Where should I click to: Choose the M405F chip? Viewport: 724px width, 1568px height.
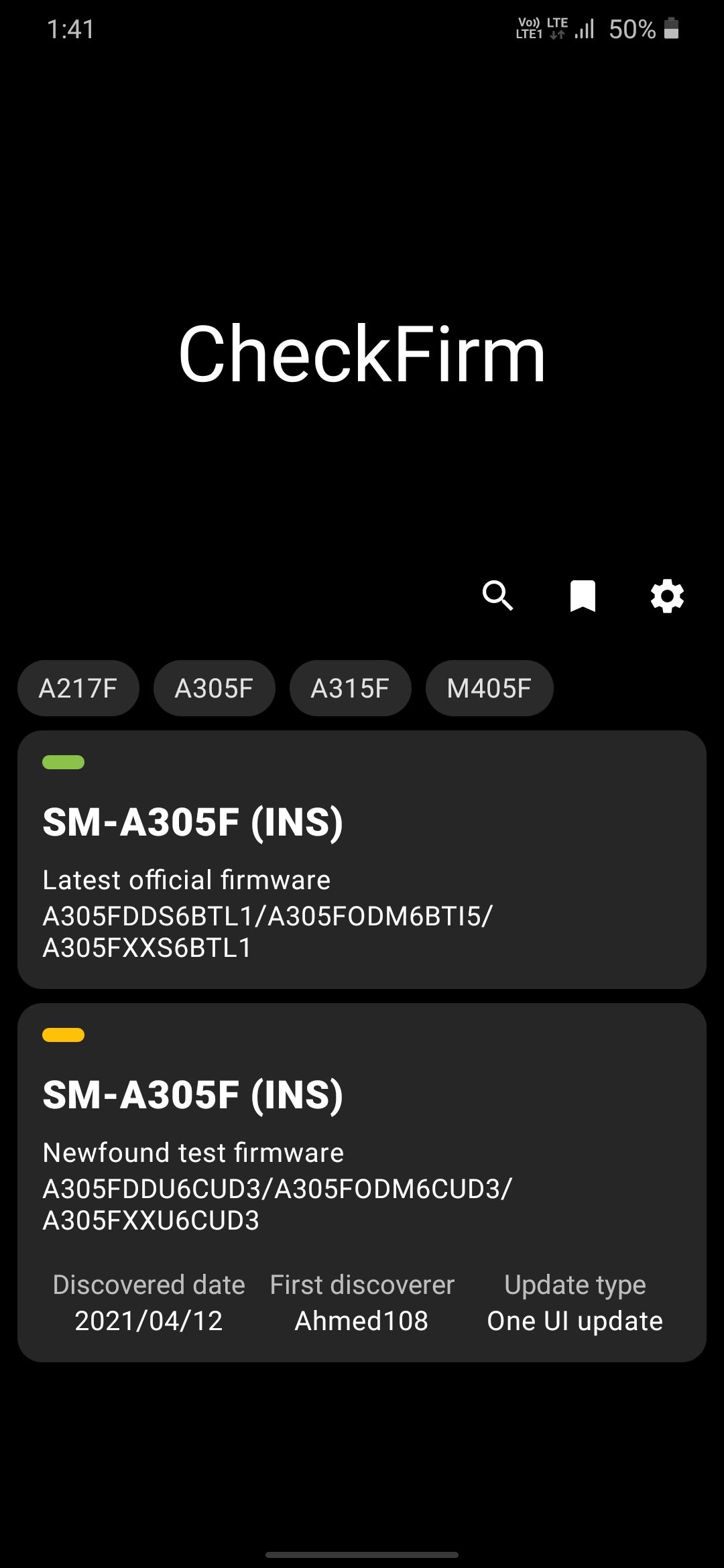coord(489,688)
